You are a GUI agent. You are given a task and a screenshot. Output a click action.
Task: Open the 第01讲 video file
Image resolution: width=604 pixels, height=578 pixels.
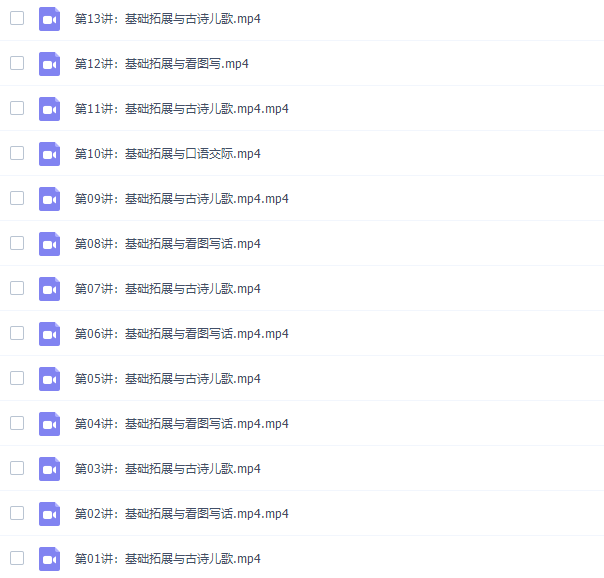167,559
